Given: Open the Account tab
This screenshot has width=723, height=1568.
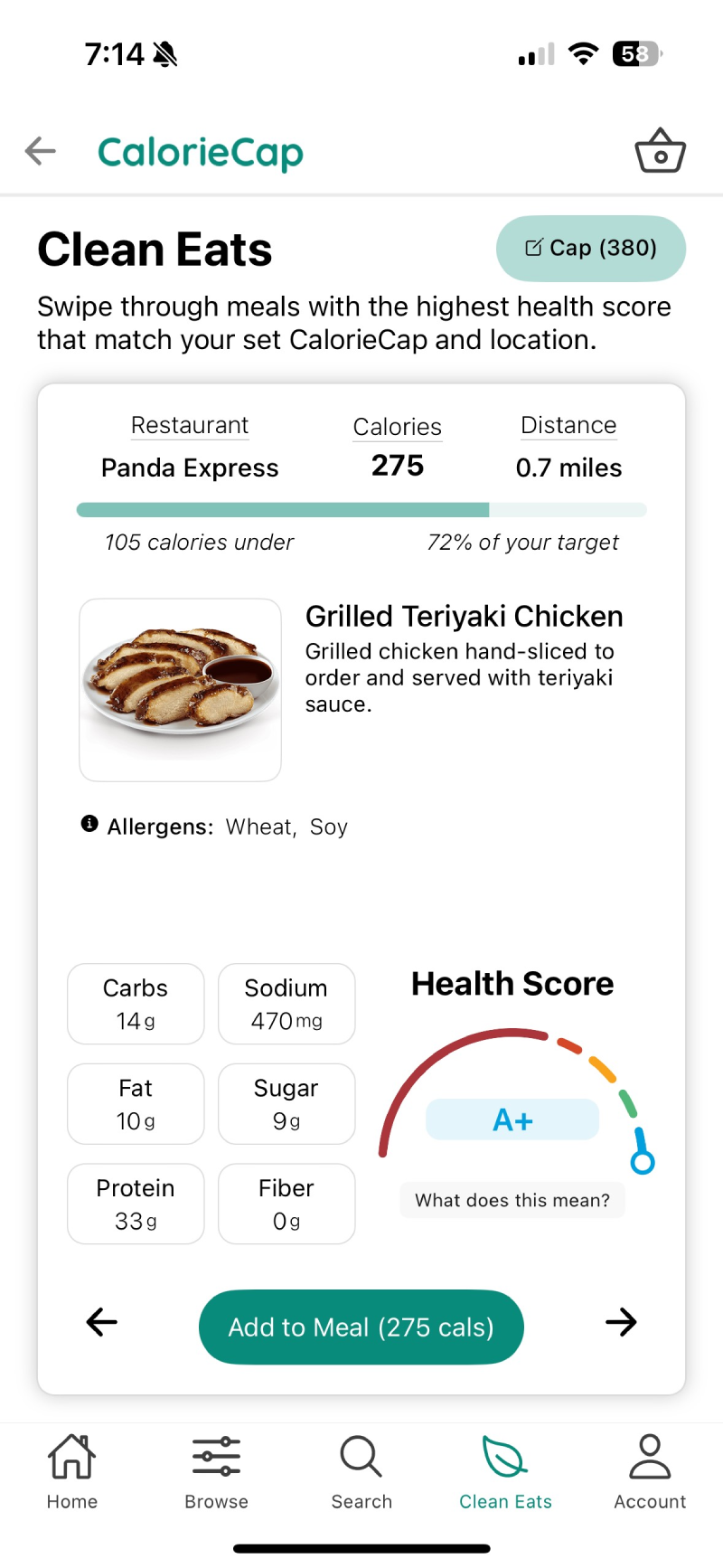Looking at the screenshot, I should click(x=650, y=1471).
